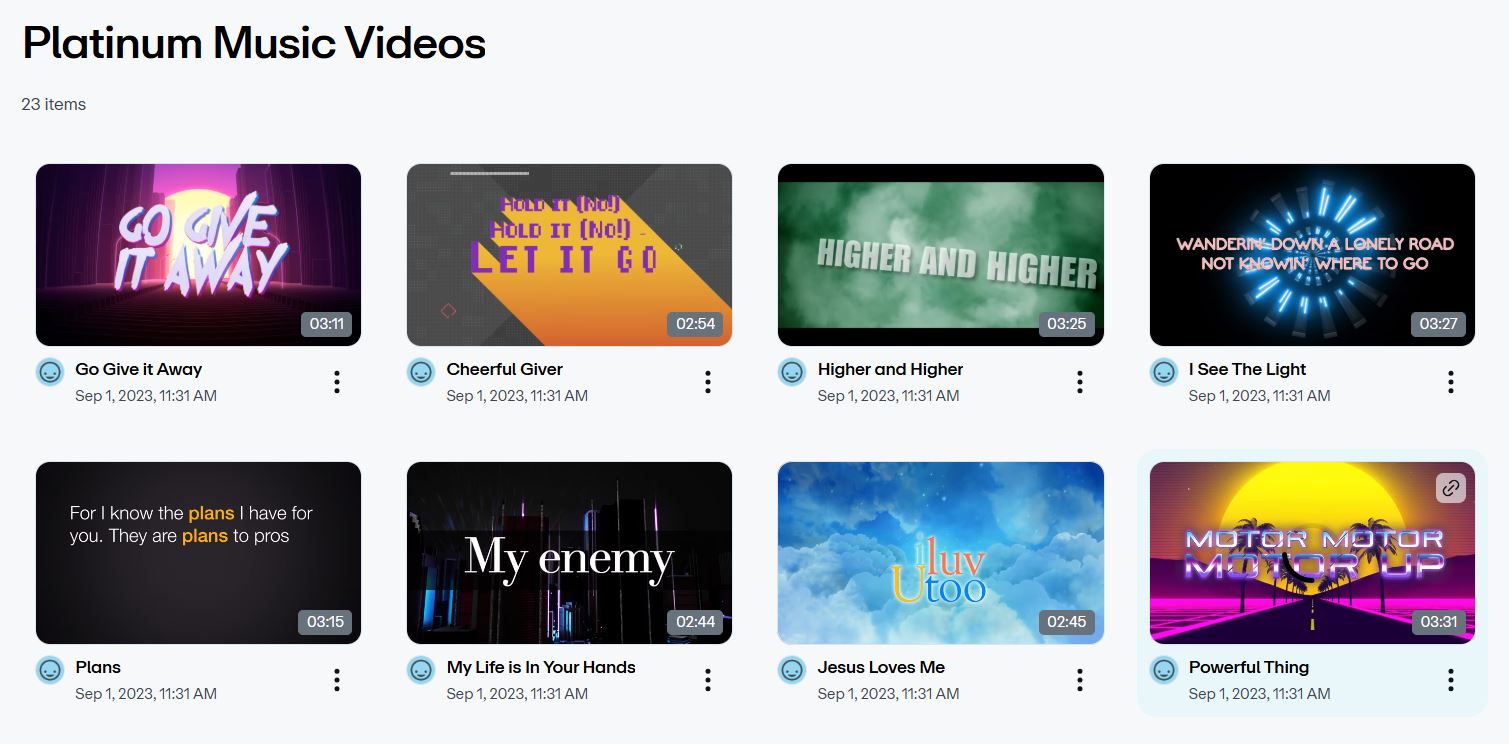The image size is (1509, 744).
Task: Play My Life is In Your Hands
Action: pos(569,552)
